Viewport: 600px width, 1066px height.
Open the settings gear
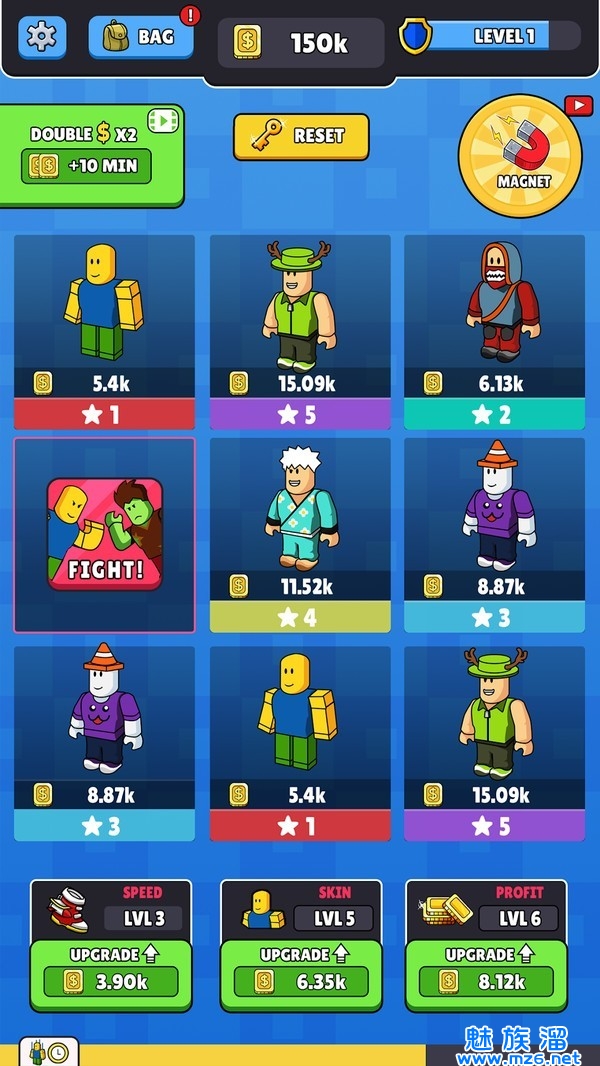(42, 37)
